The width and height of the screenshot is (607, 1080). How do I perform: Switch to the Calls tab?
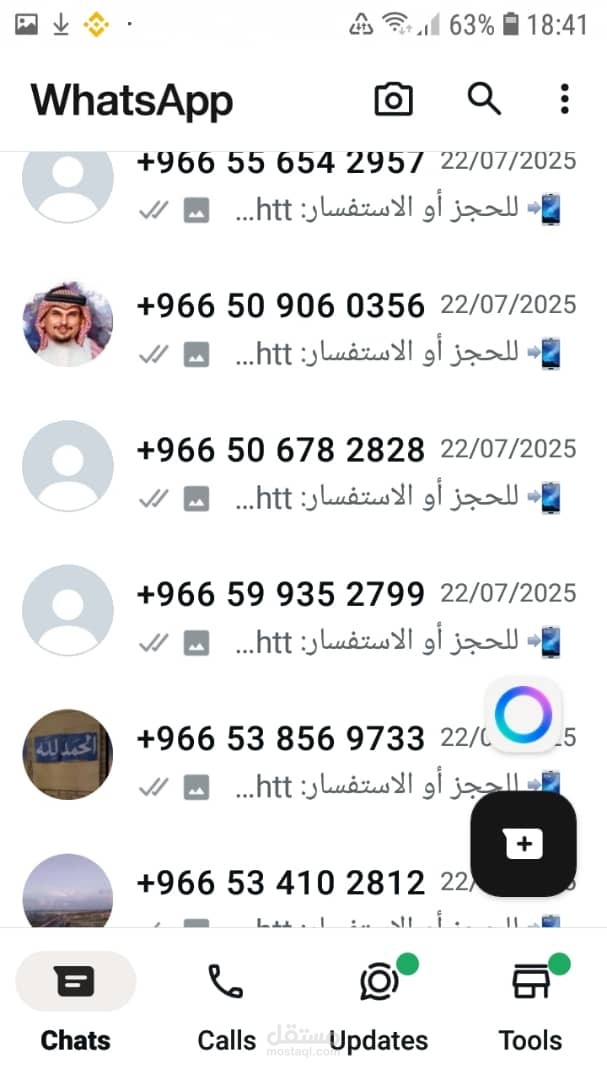[x=226, y=1003]
